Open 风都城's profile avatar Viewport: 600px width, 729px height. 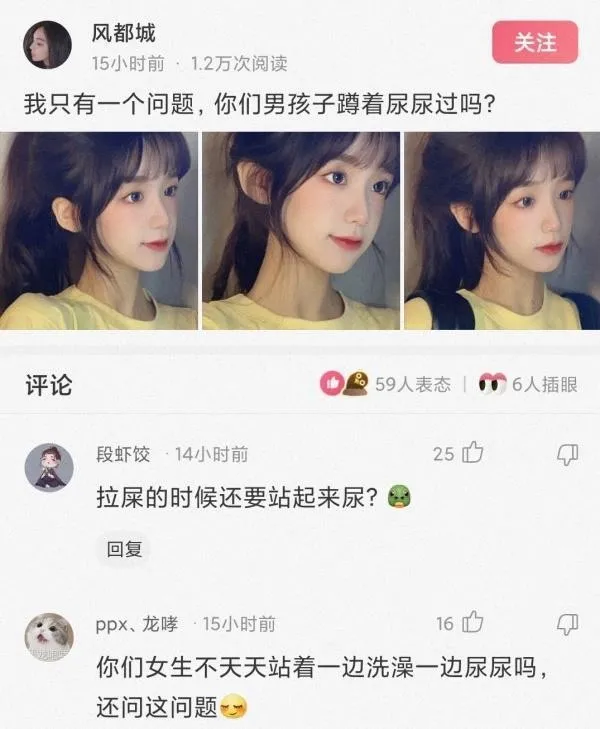tap(47, 47)
